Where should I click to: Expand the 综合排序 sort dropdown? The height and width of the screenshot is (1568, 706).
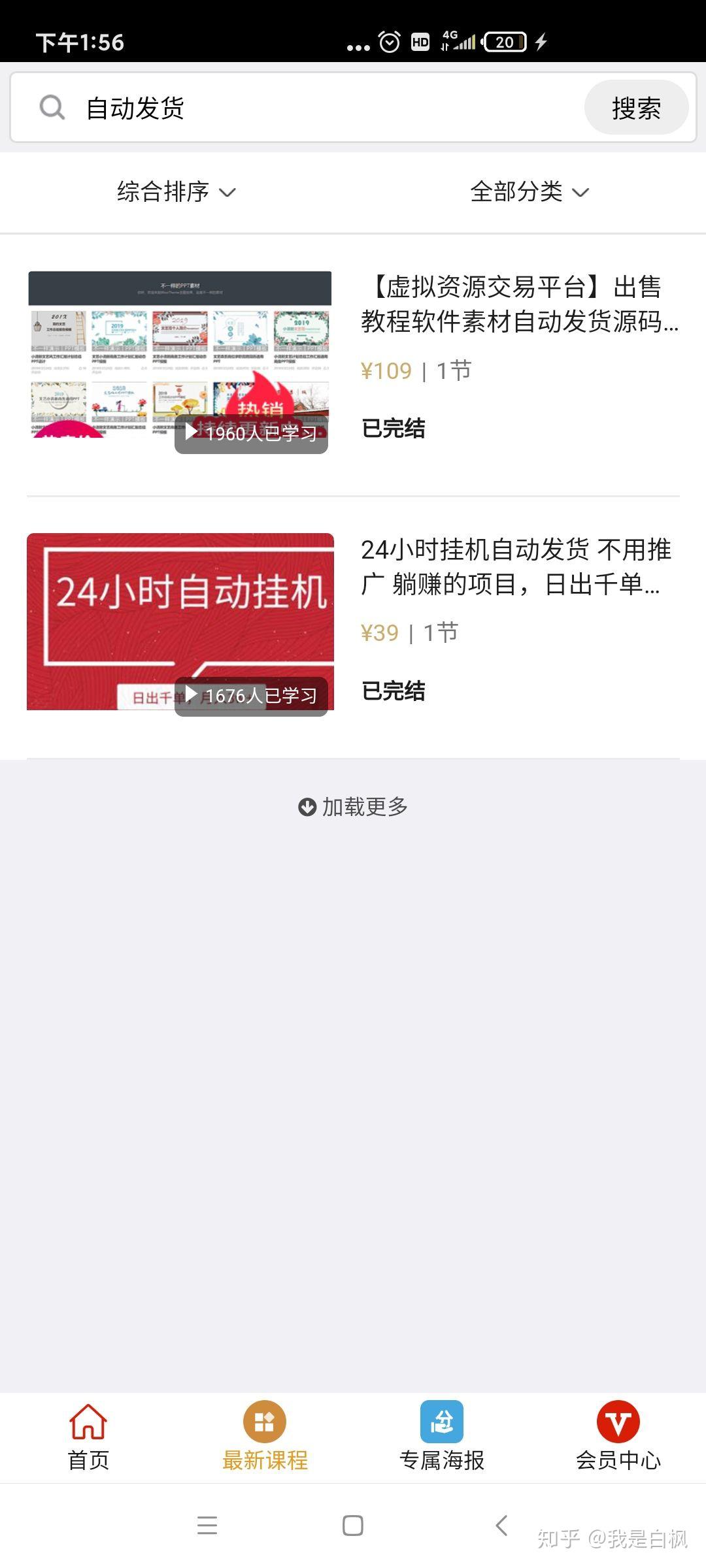coord(176,192)
